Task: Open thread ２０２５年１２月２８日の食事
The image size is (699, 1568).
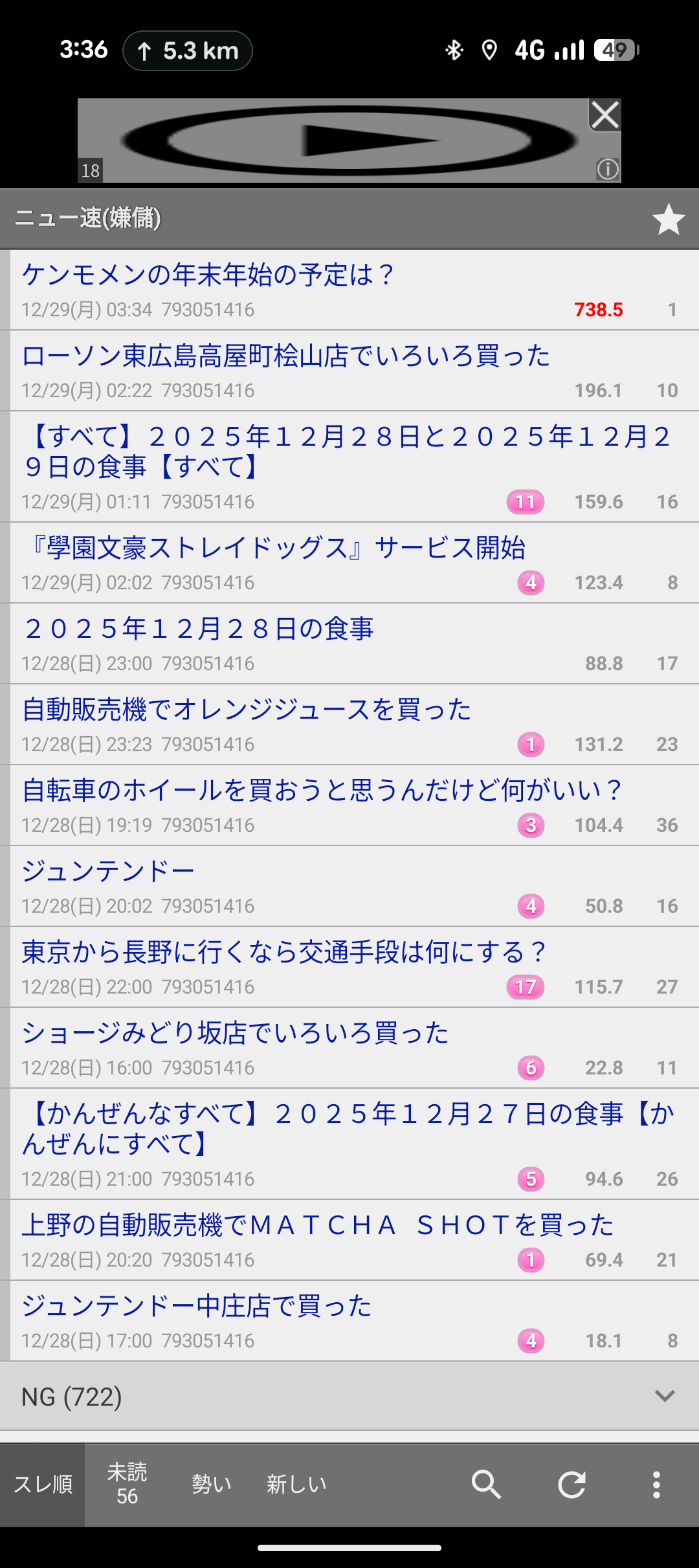Action: coord(198,629)
